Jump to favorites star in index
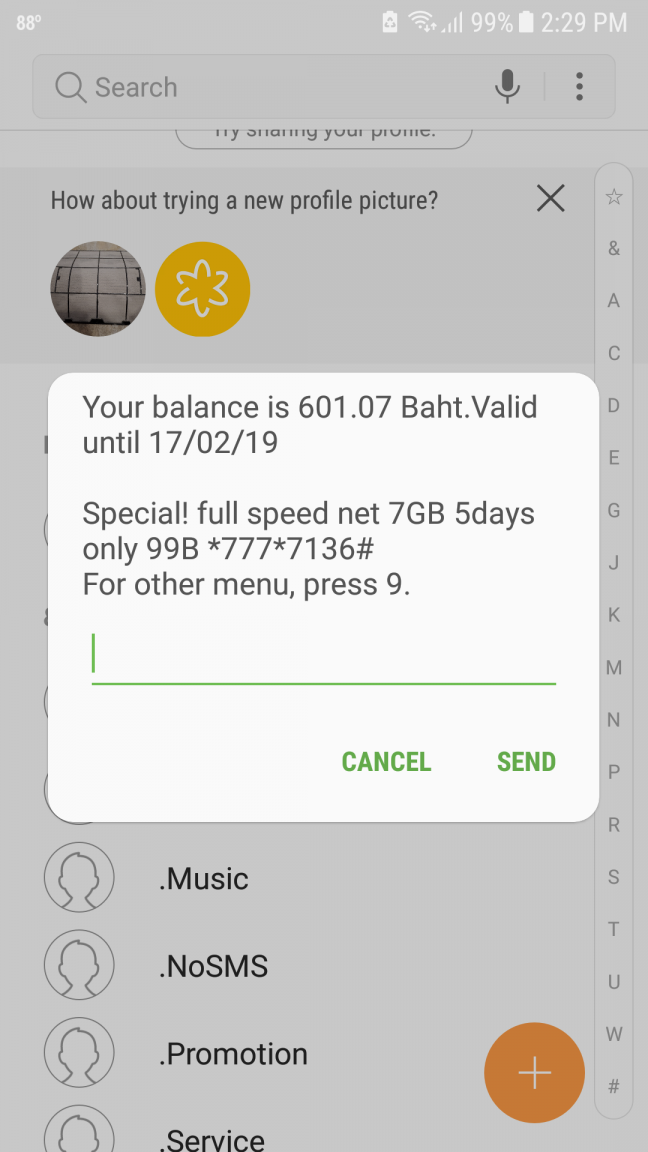The image size is (648, 1152). tap(614, 197)
